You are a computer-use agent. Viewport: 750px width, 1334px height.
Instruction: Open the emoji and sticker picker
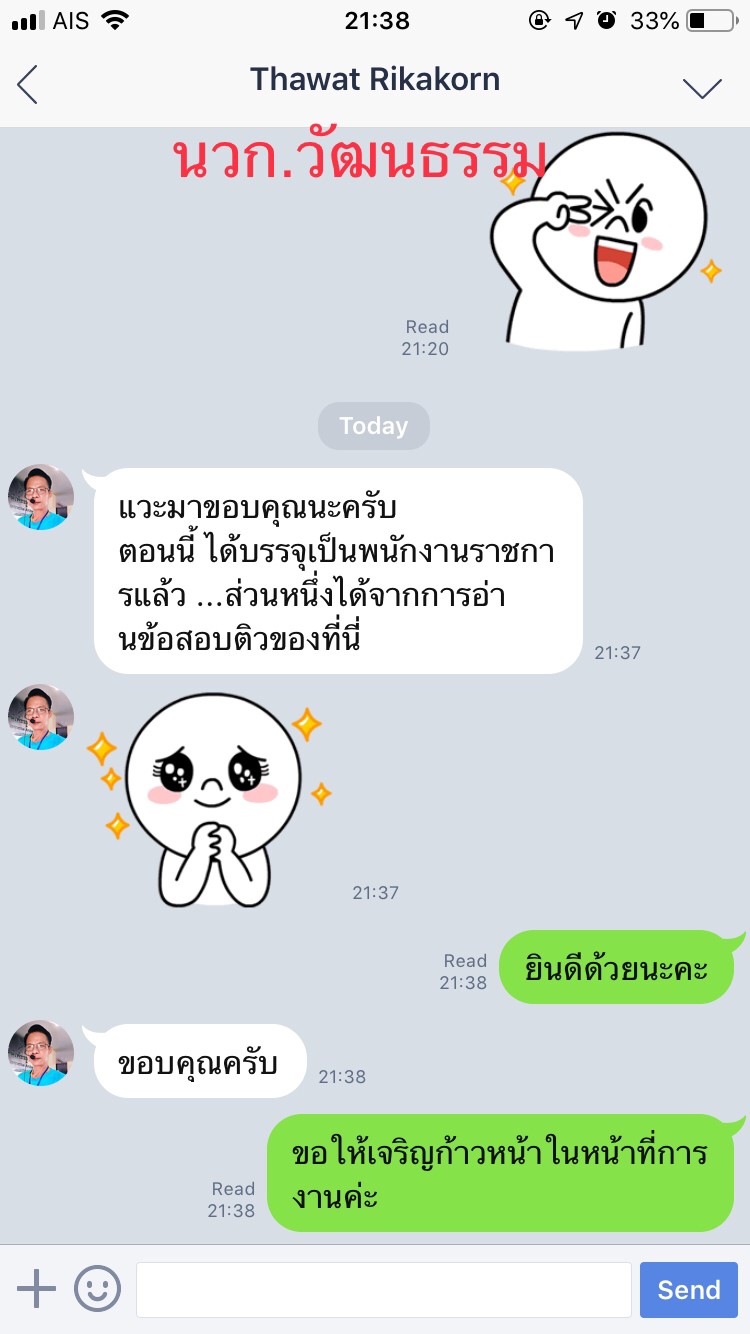click(x=97, y=1289)
